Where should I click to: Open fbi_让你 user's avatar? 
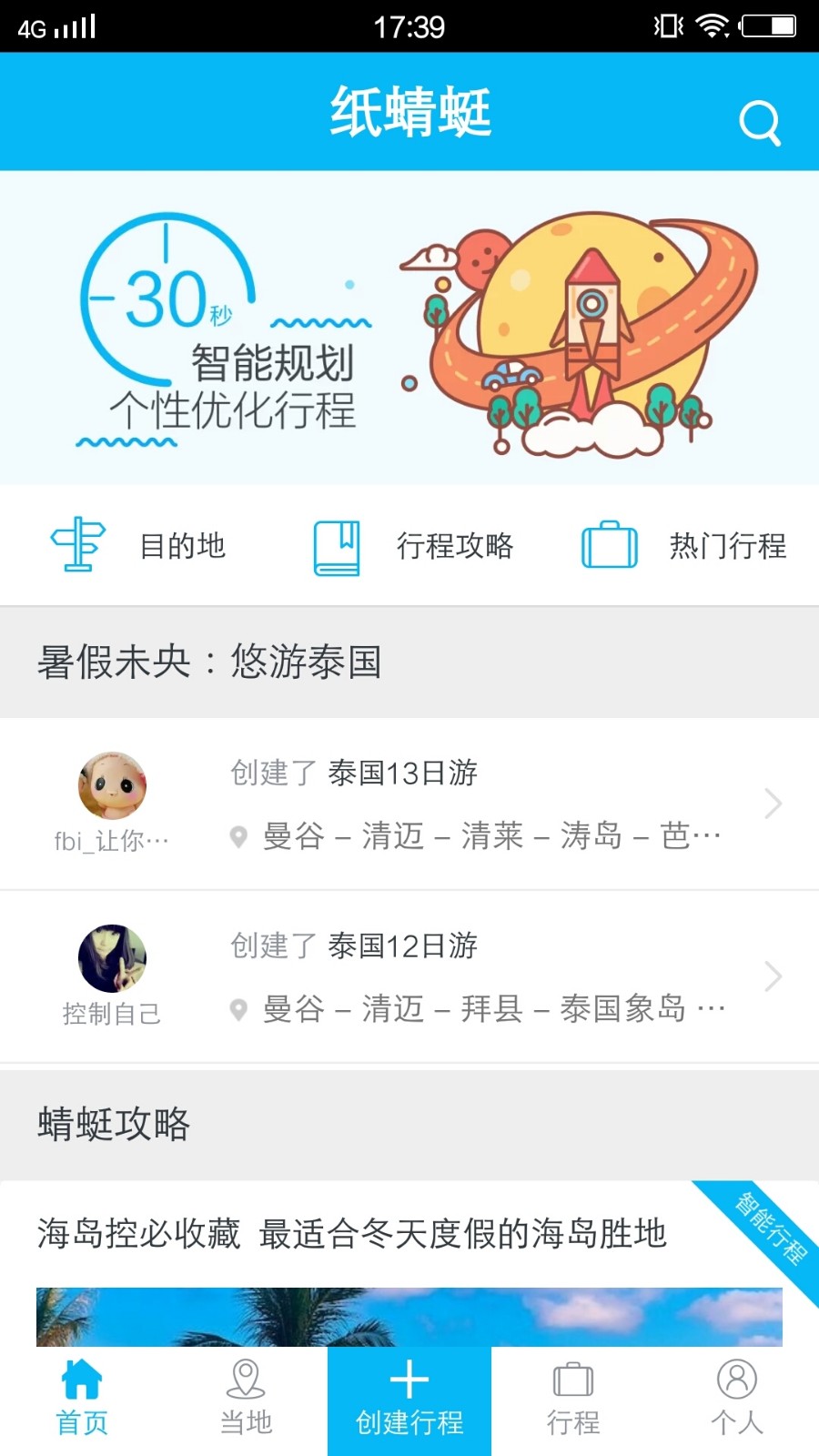tap(111, 785)
